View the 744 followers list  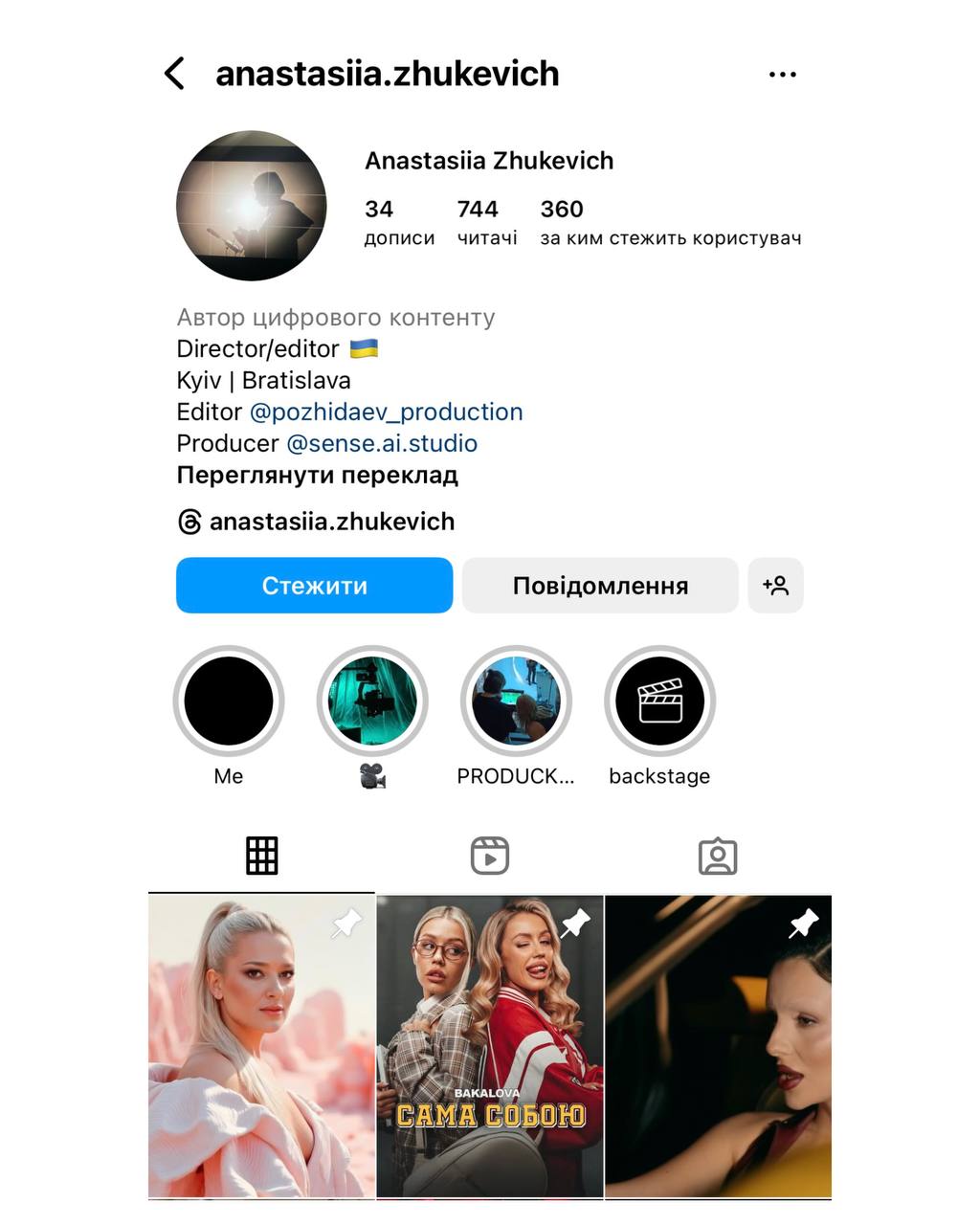coord(486,222)
